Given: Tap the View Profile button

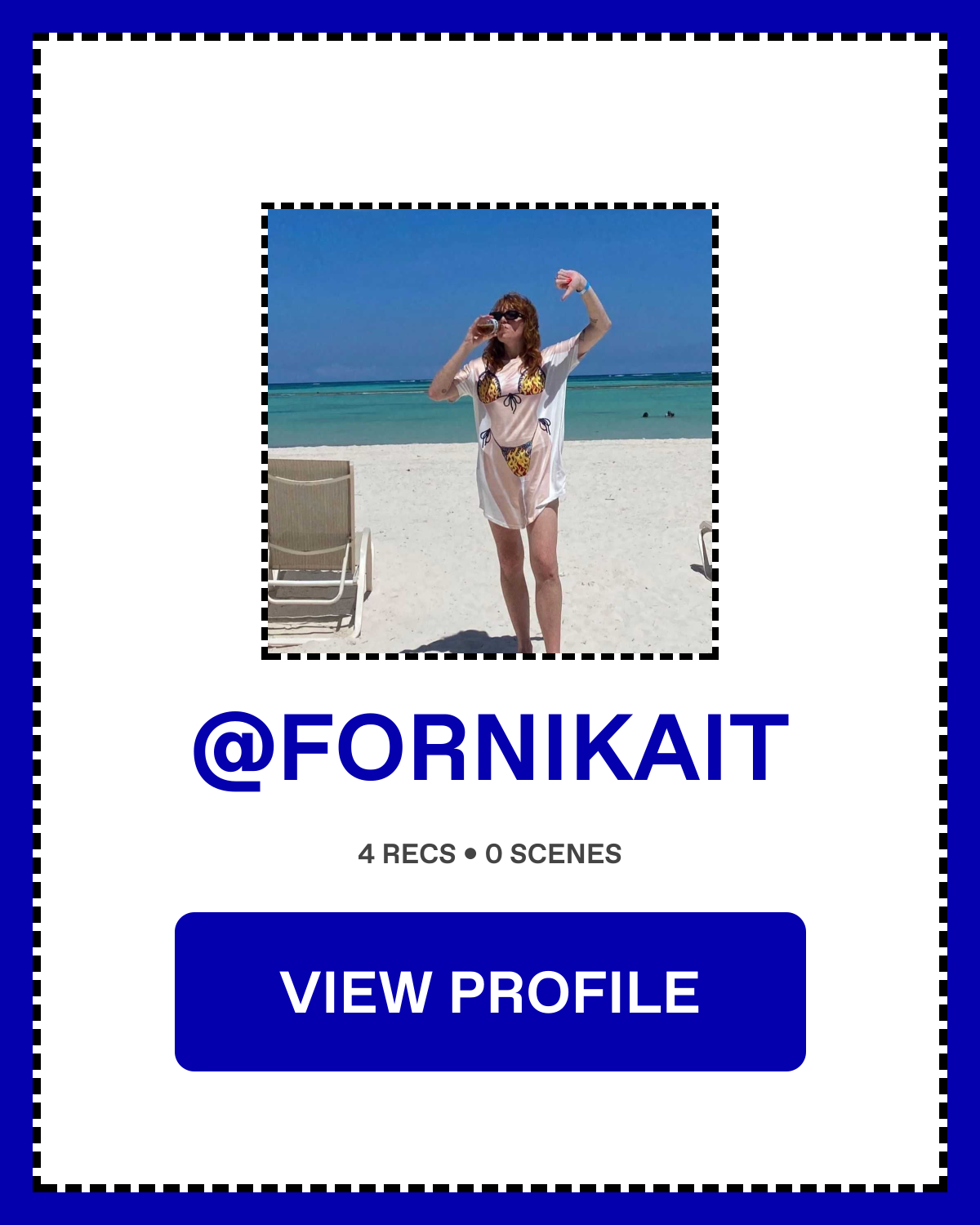Looking at the screenshot, I should click(490, 991).
